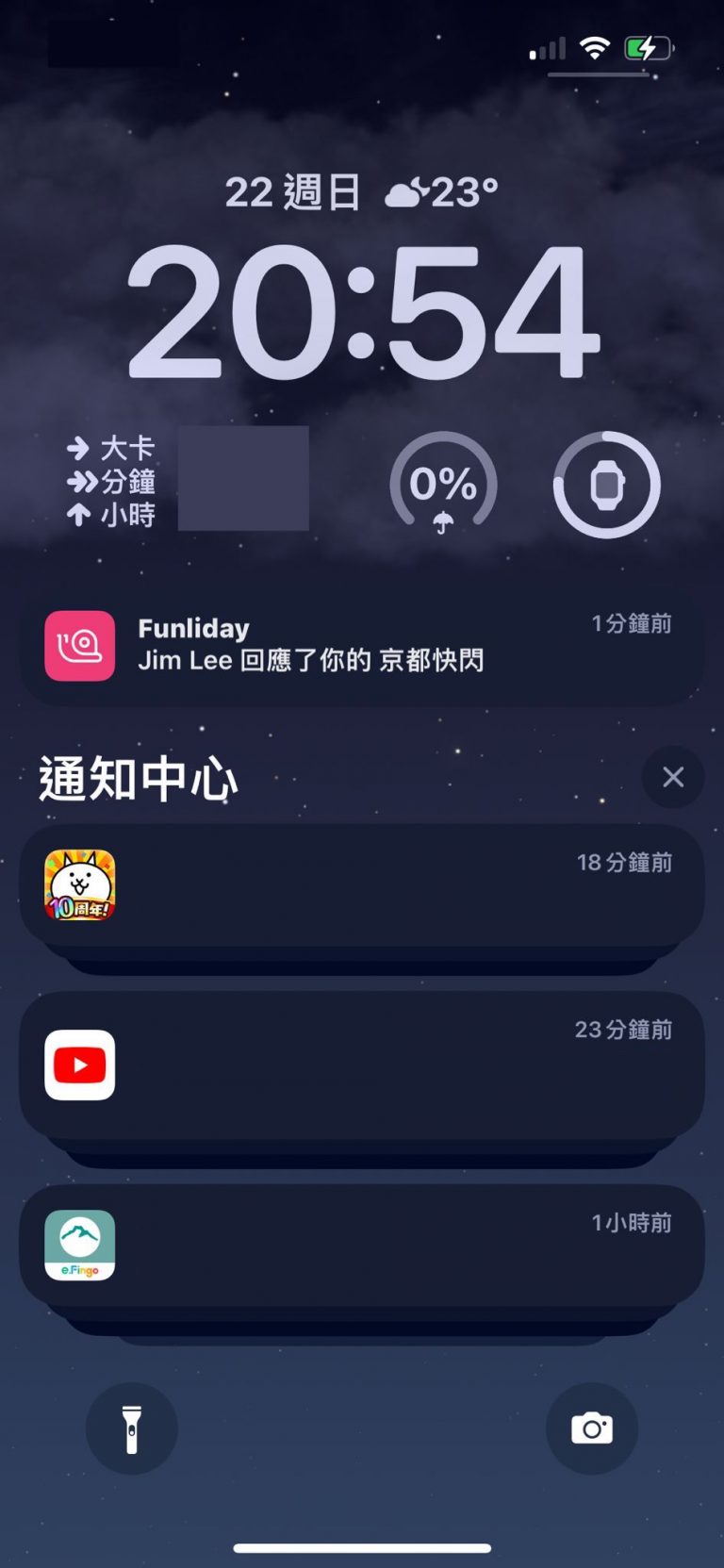This screenshot has width=724, height=1568.
Task: Open the Battle Cats notification icon
Action: (79, 886)
